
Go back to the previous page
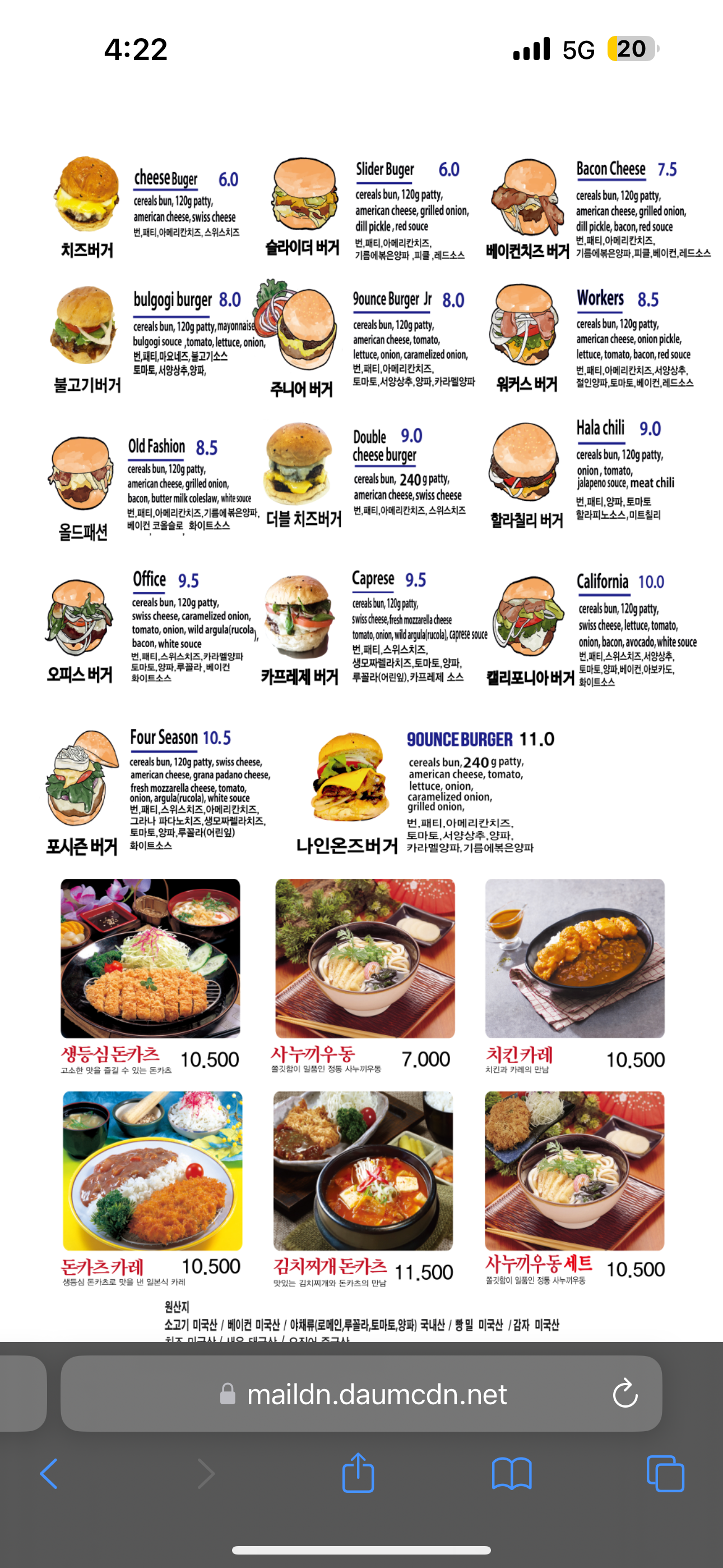49,1474
